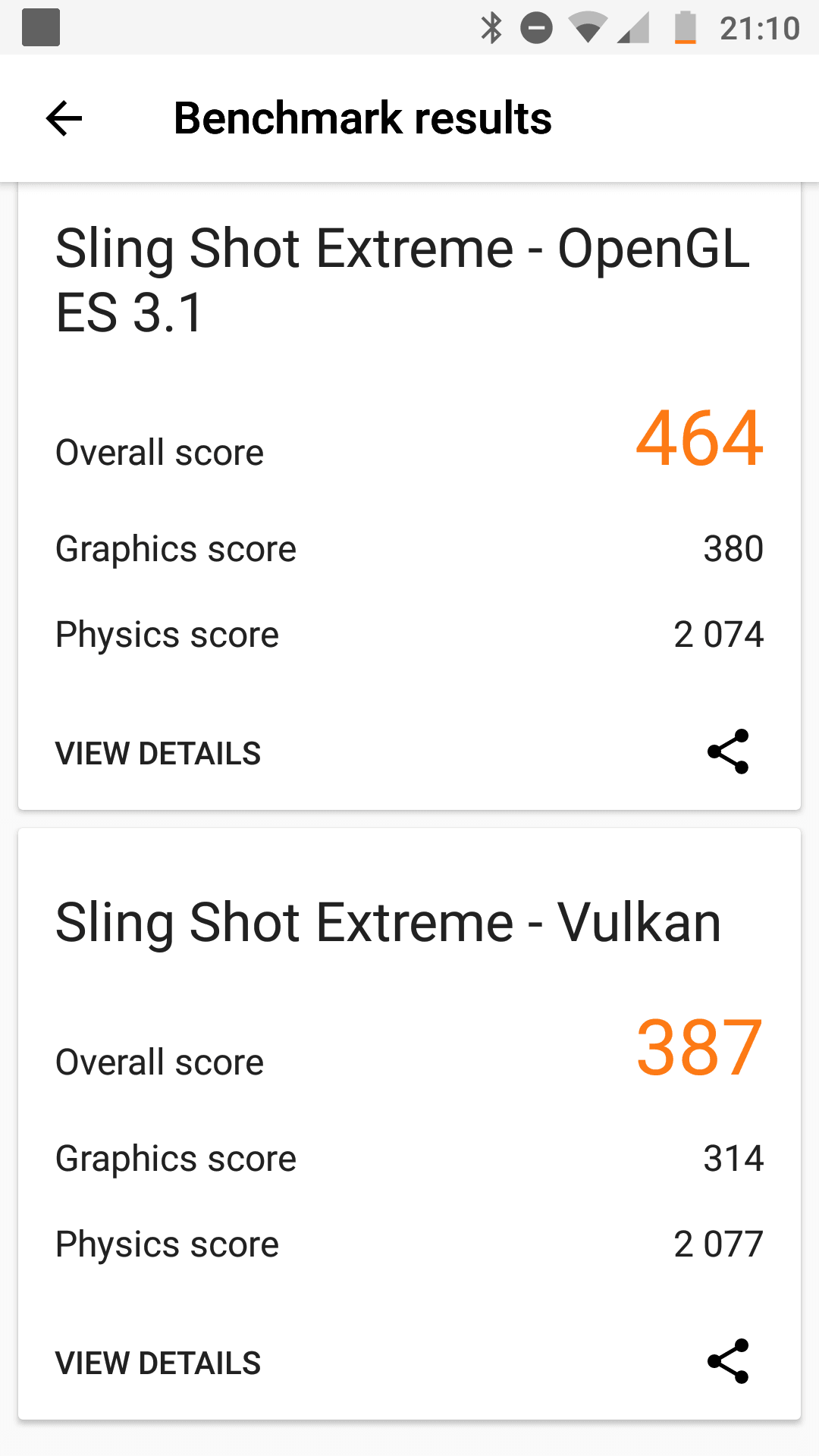
Task: Share the OpenGL ES 3.1 result
Action: click(728, 752)
